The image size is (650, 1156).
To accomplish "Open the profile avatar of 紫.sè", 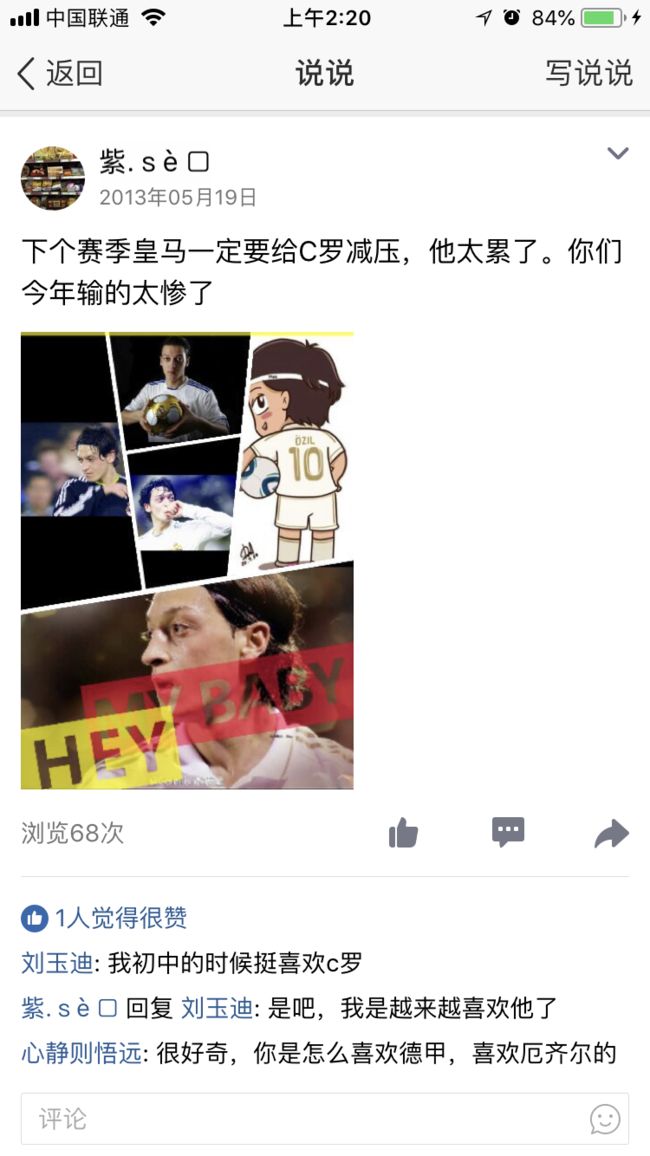I will coord(52,178).
